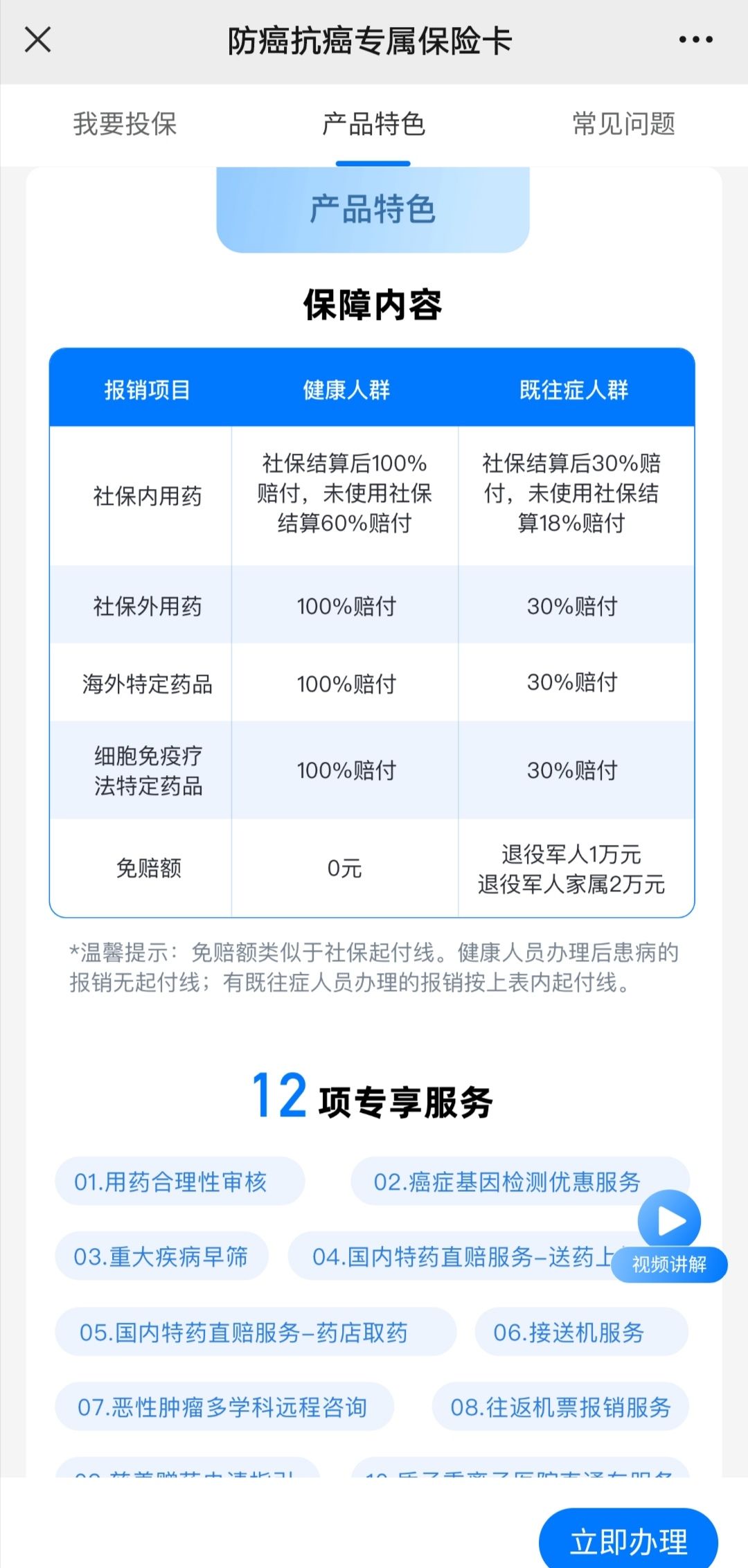The image size is (748, 1568).
Task: Close the insurance card page
Action: 38,40
